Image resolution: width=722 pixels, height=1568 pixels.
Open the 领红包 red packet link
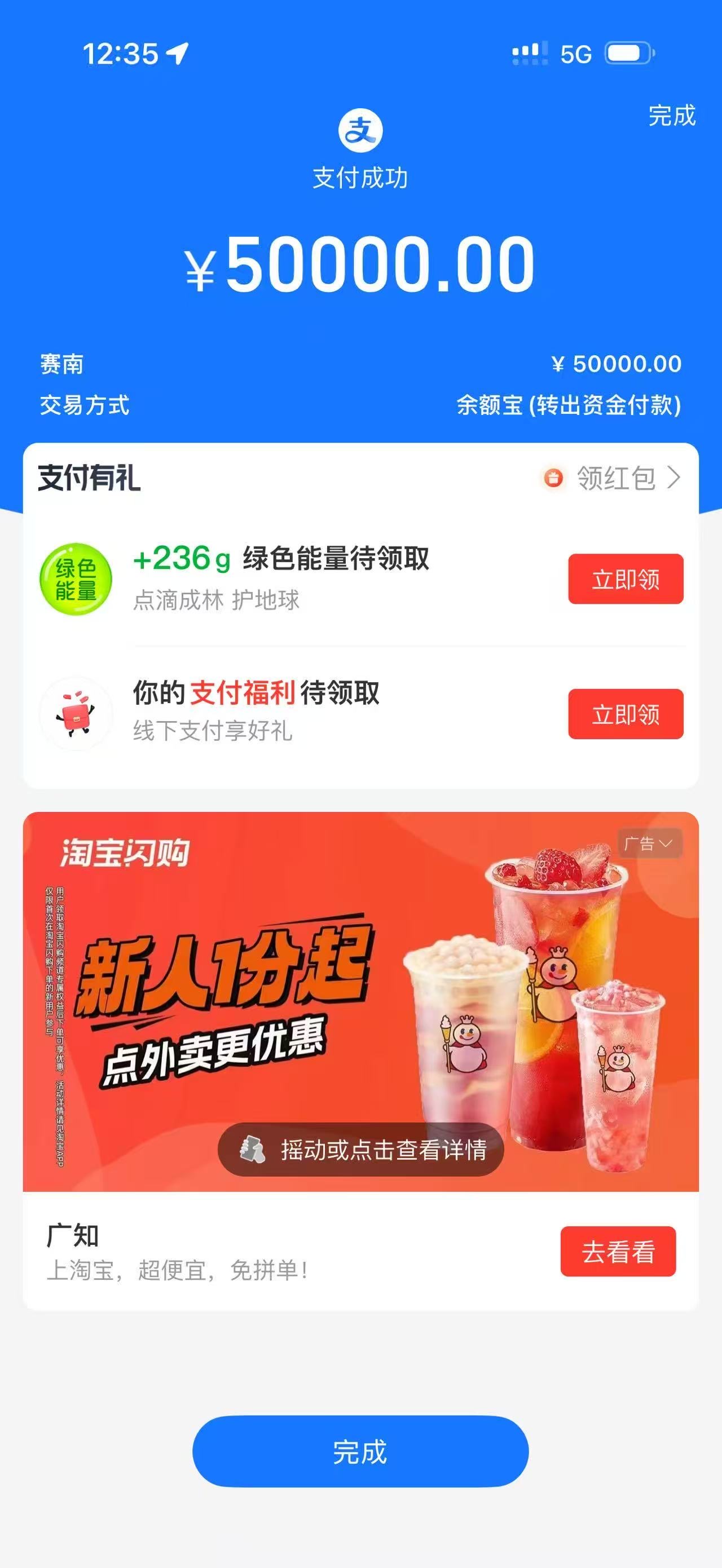[615, 478]
